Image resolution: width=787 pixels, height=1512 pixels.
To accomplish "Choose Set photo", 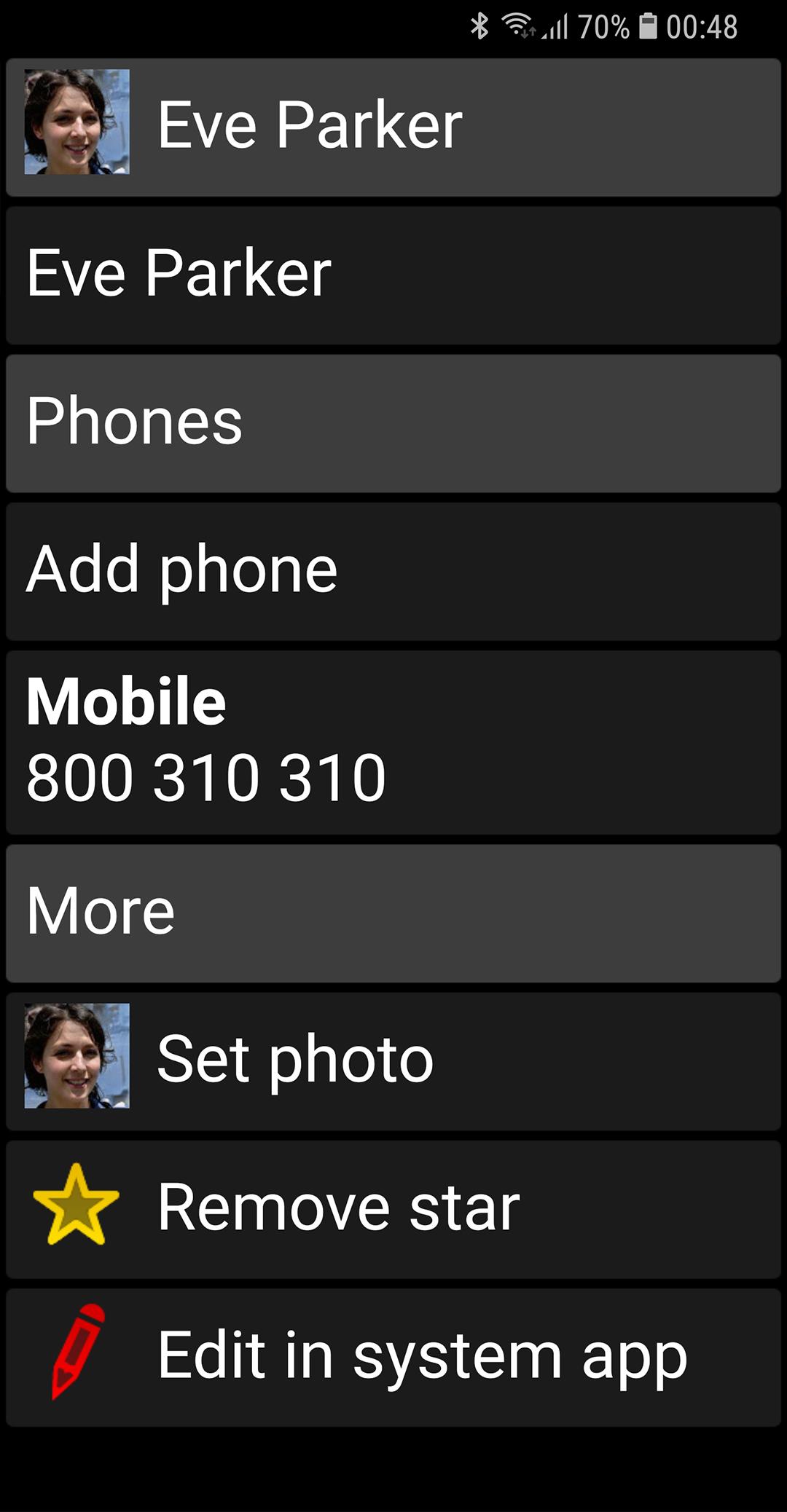I will pyautogui.click(x=393, y=1061).
